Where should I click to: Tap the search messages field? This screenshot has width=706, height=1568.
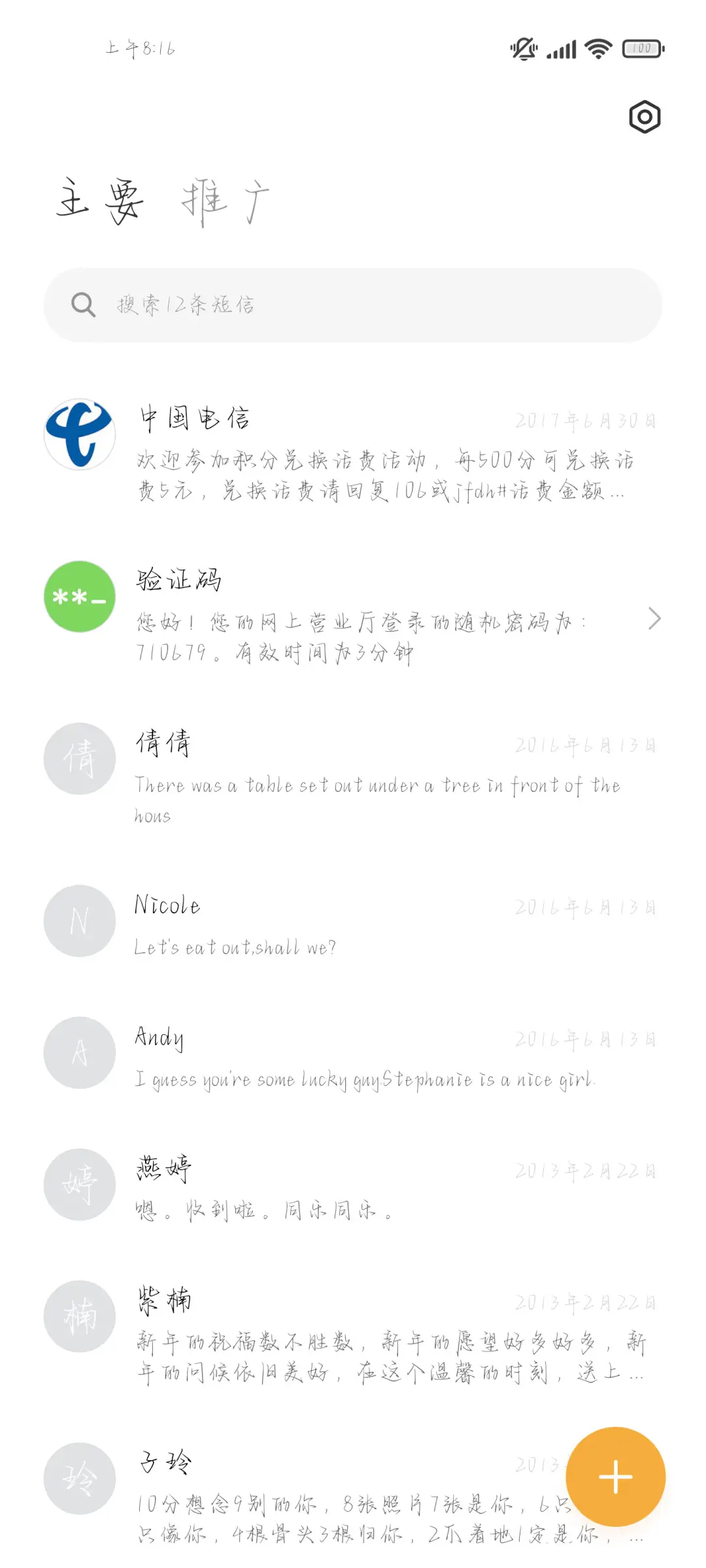353,304
